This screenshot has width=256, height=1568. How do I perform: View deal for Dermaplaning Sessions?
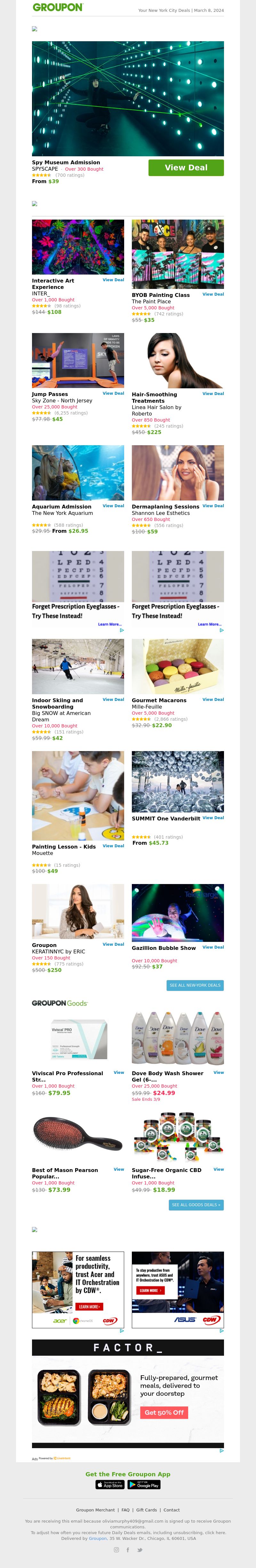click(x=213, y=506)
